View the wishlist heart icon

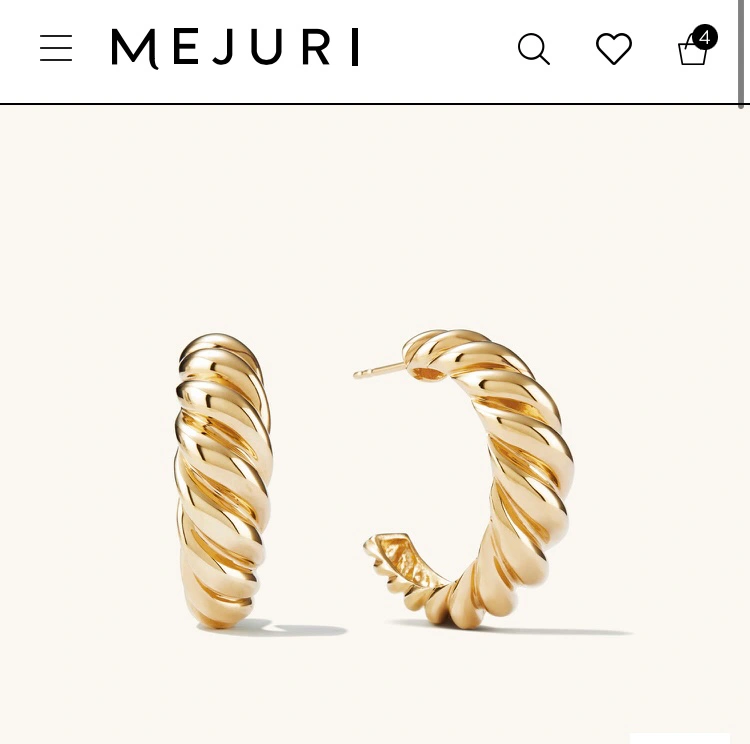[613, 49]
